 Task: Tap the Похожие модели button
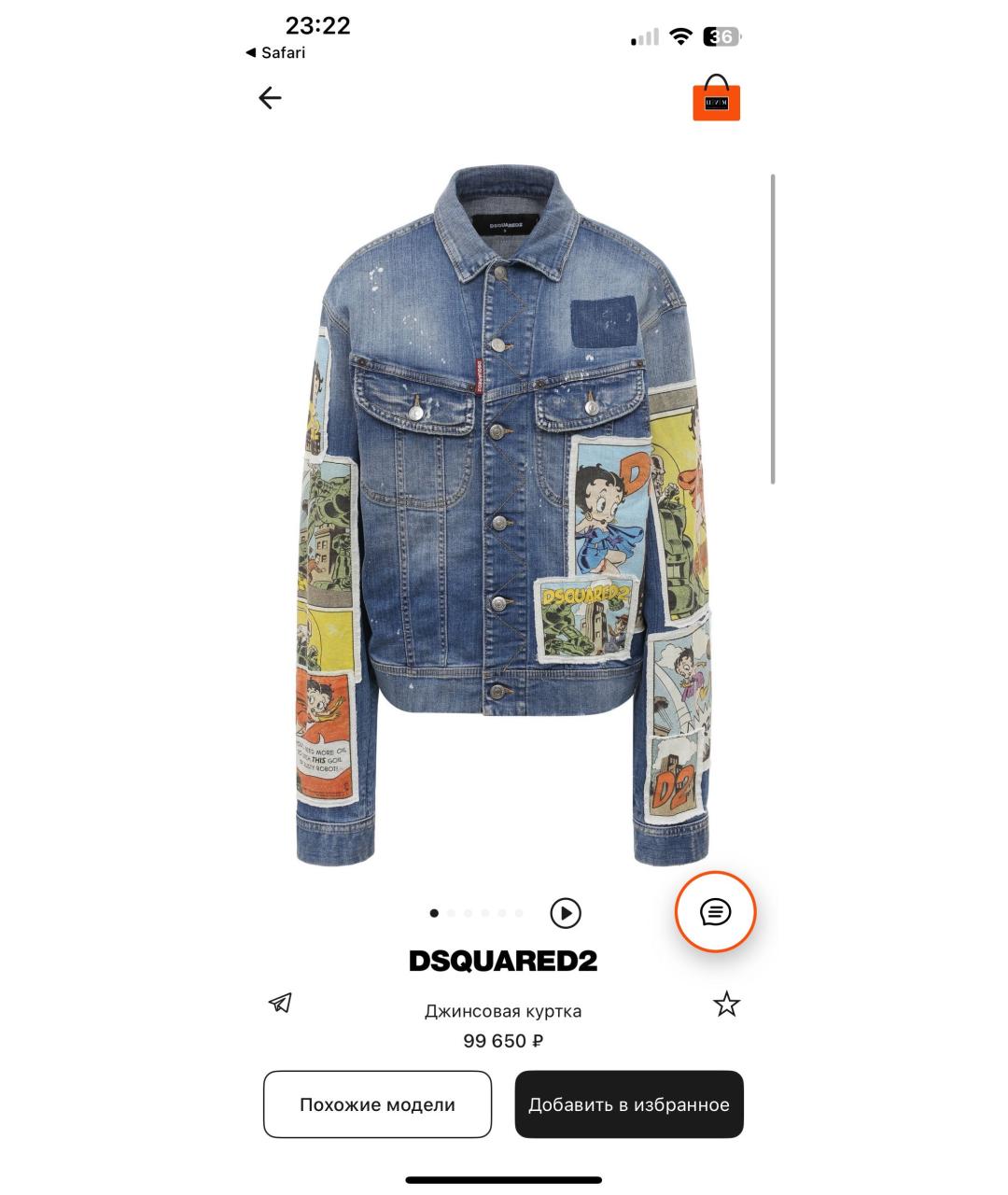(x=377, y=1104)
